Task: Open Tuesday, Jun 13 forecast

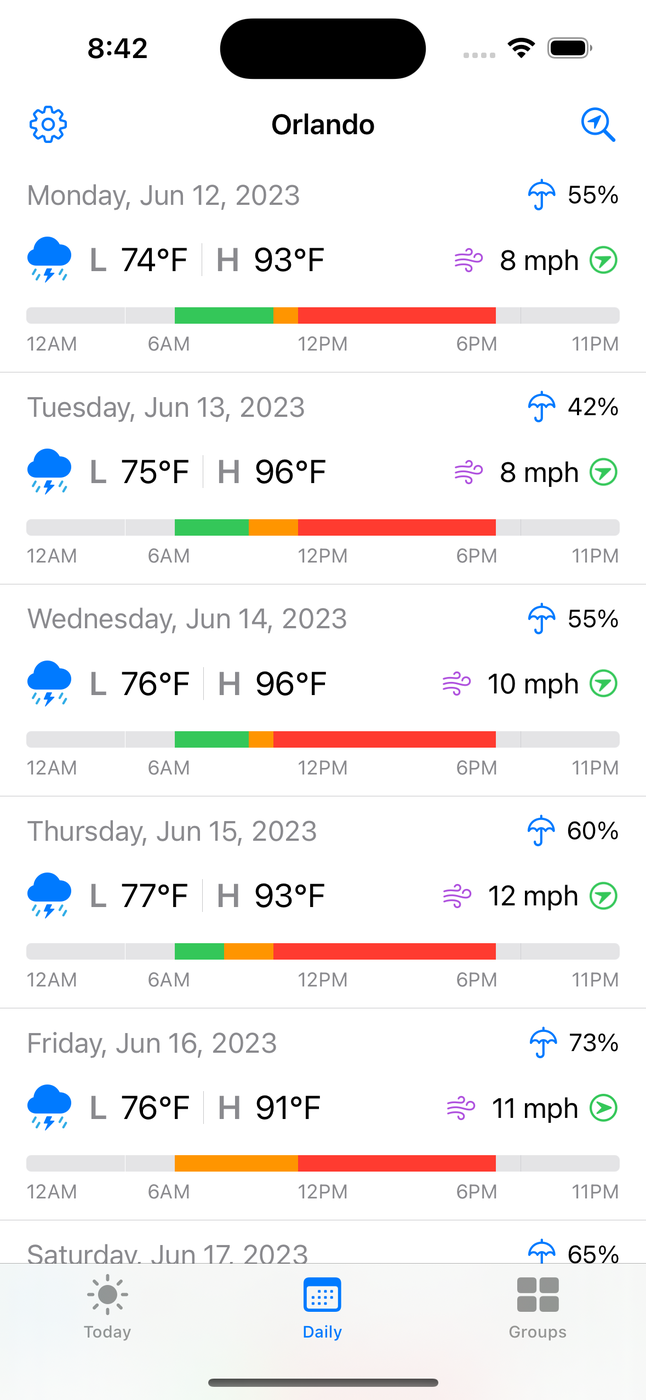Action: 322,479
